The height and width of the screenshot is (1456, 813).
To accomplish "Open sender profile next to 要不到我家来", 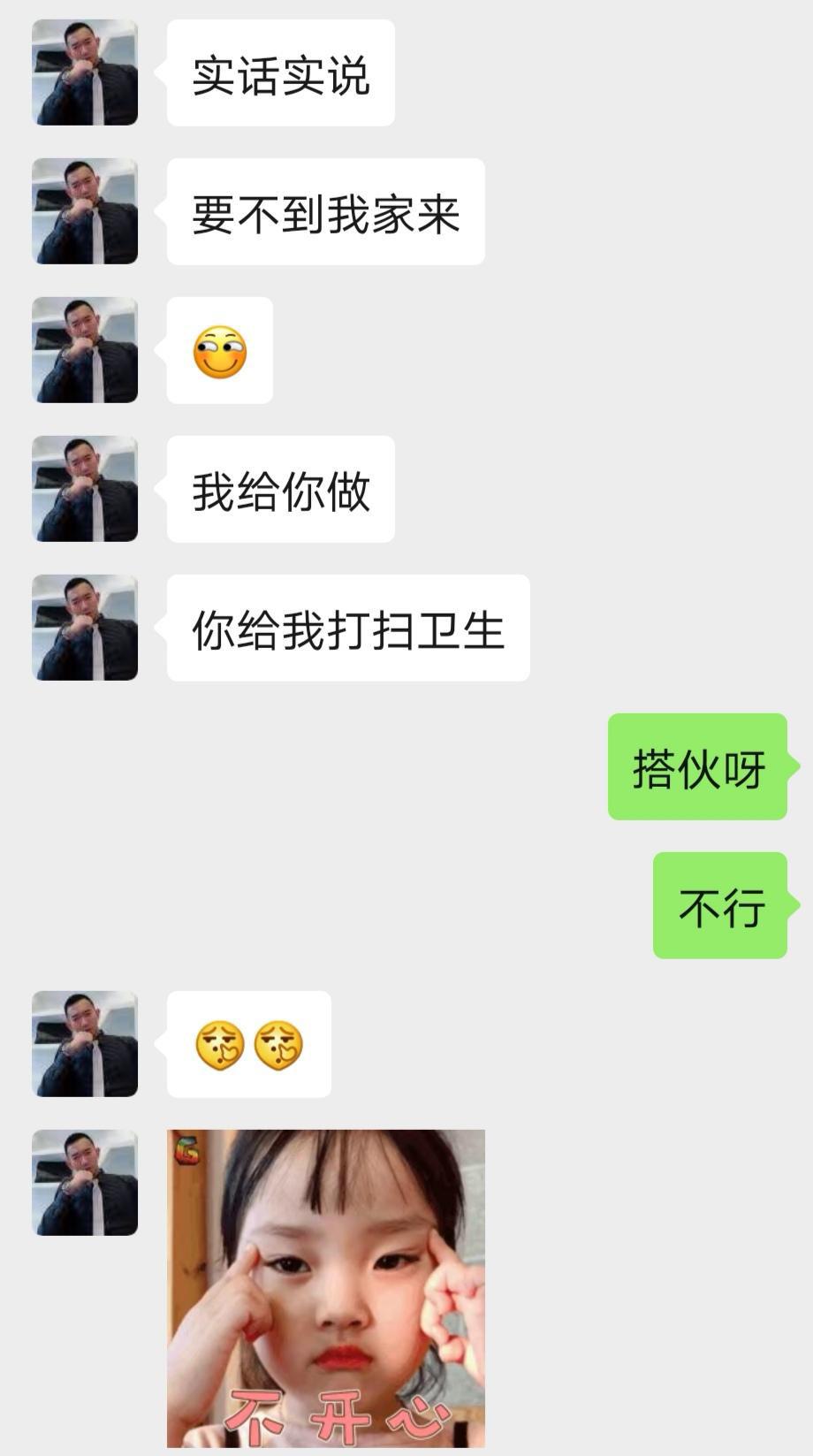I will click(x=85, y=211).
